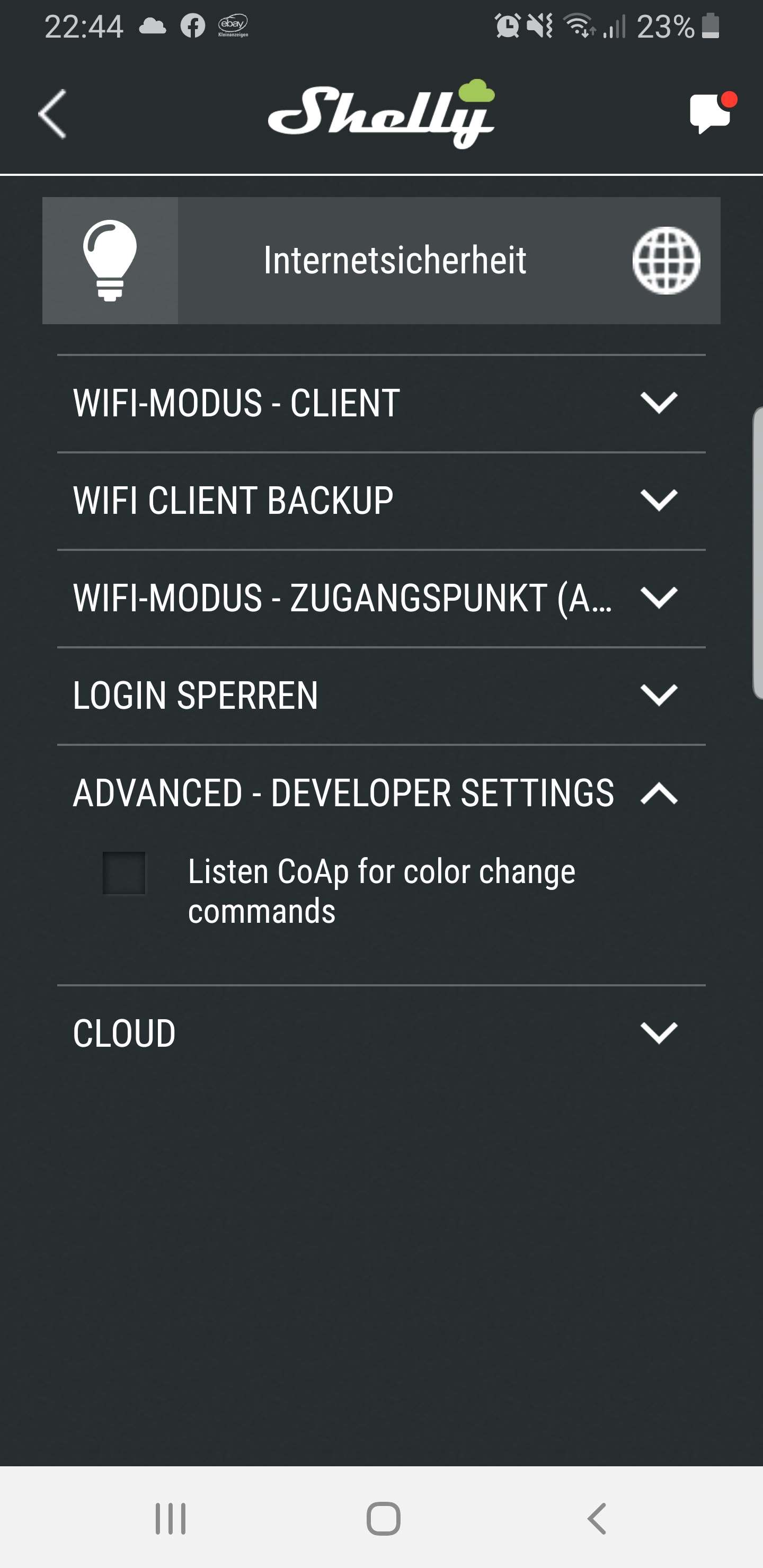763x1568 pixels.
Task: Open the messages chat bubble icon
Action: coord(710,113)
